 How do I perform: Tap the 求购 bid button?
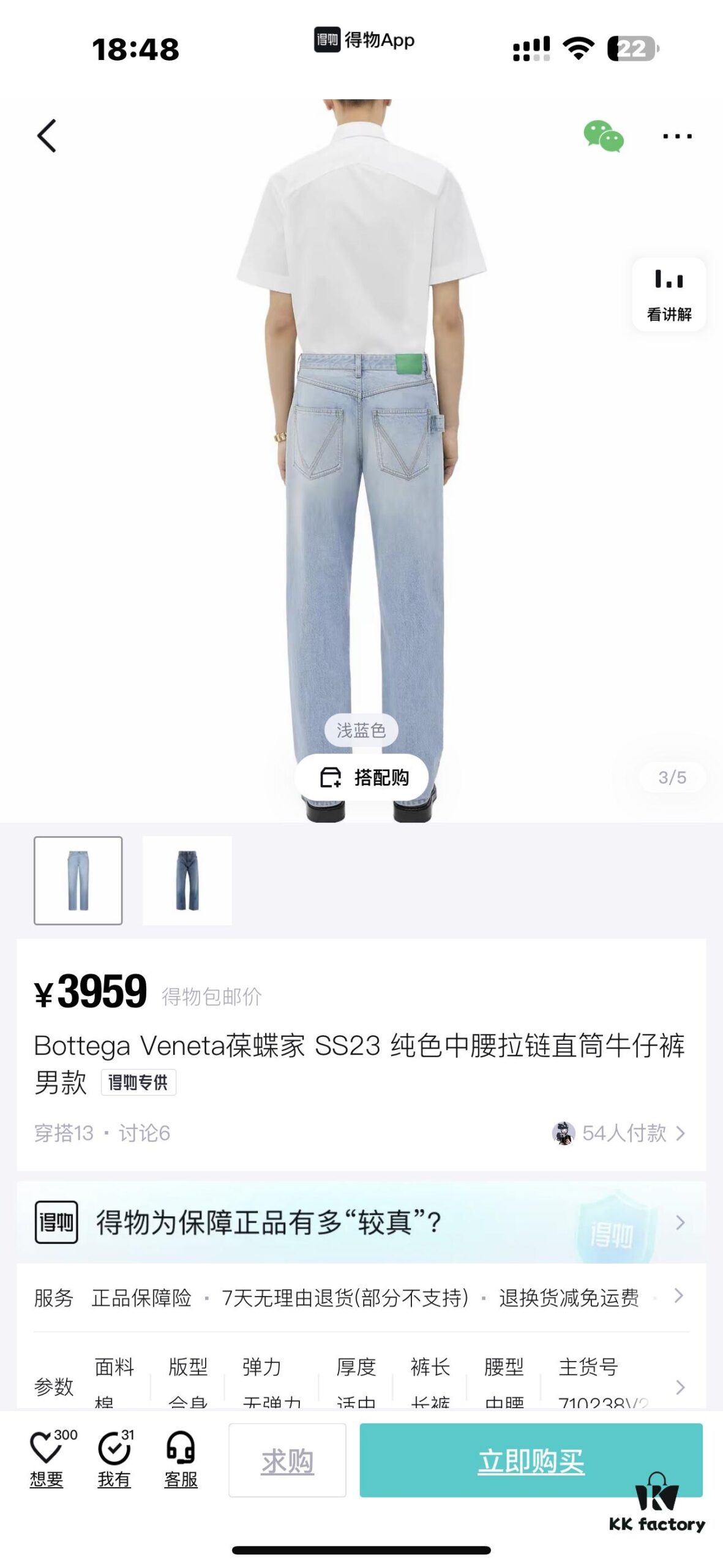click(287, 1461)
